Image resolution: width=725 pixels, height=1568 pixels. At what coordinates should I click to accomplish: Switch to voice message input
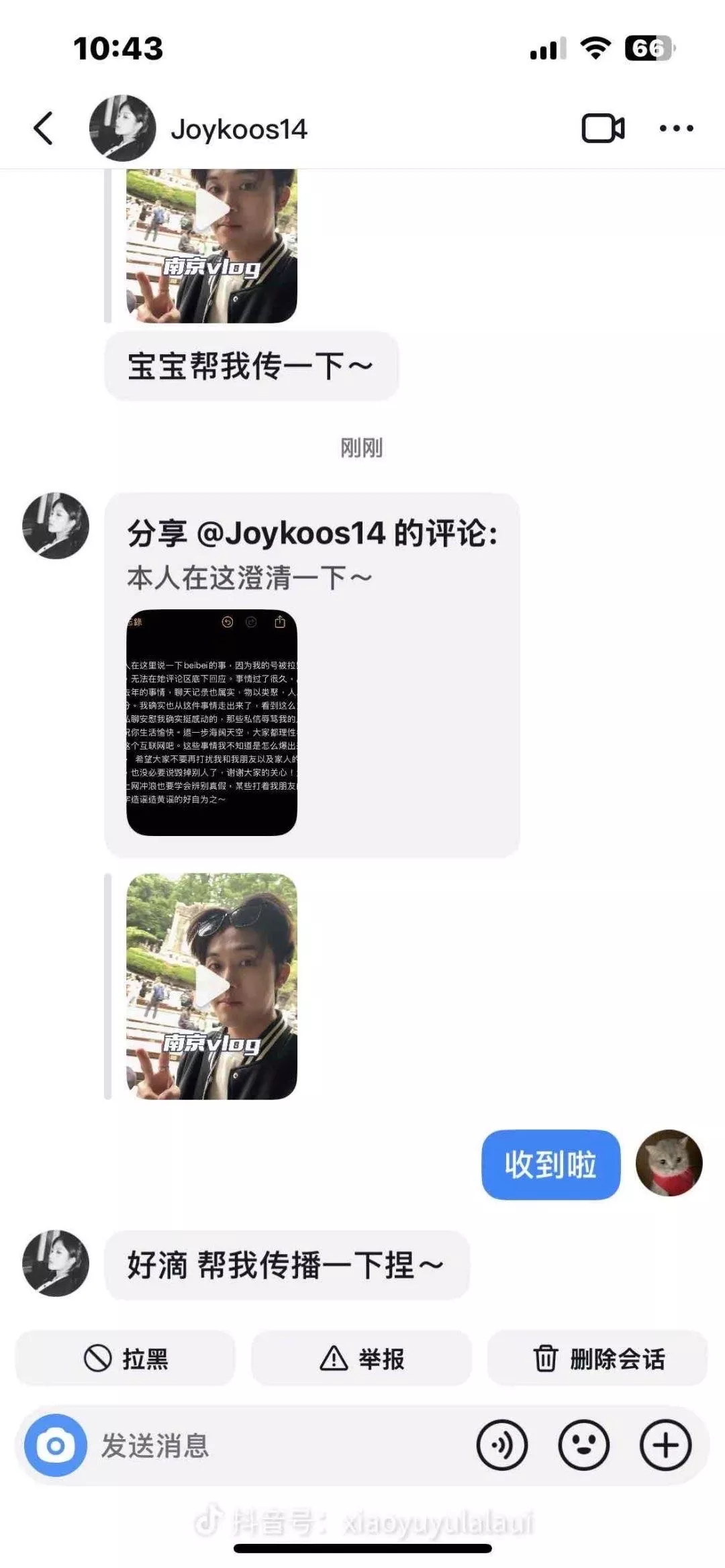[x=502, y=1445]
